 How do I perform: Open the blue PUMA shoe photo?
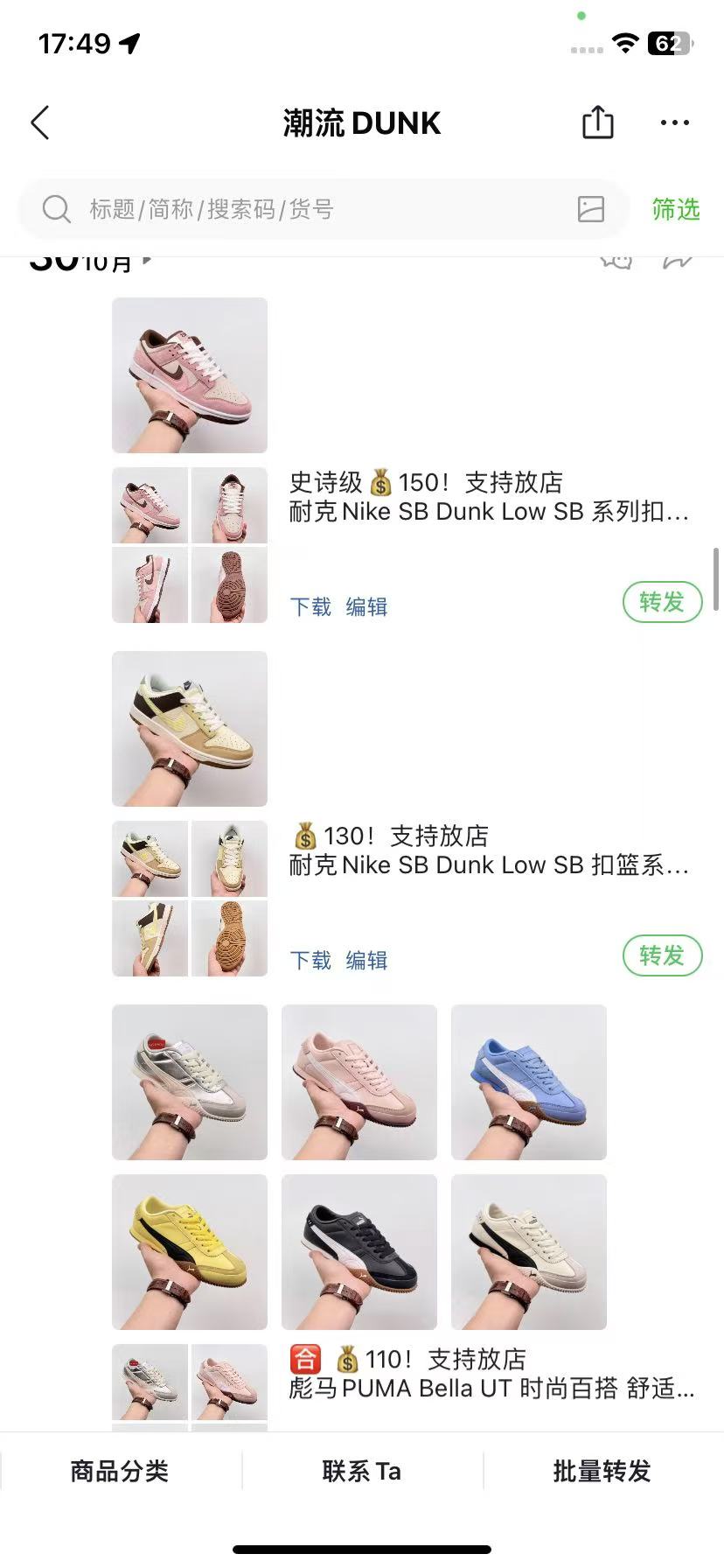pyautogui.click(x=529, y=1082)
